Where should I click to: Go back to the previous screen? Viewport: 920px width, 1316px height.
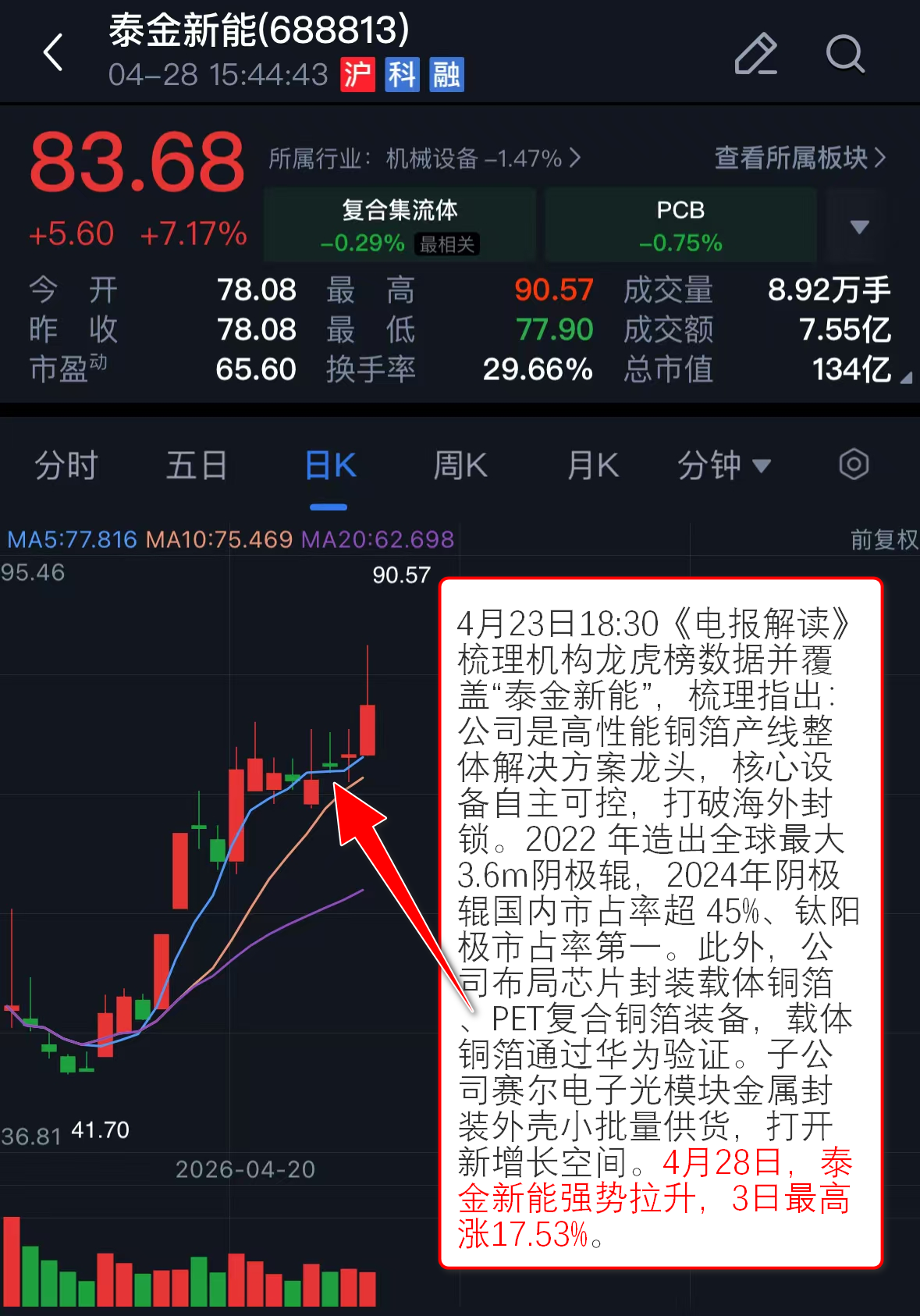[x=53, y=53]
